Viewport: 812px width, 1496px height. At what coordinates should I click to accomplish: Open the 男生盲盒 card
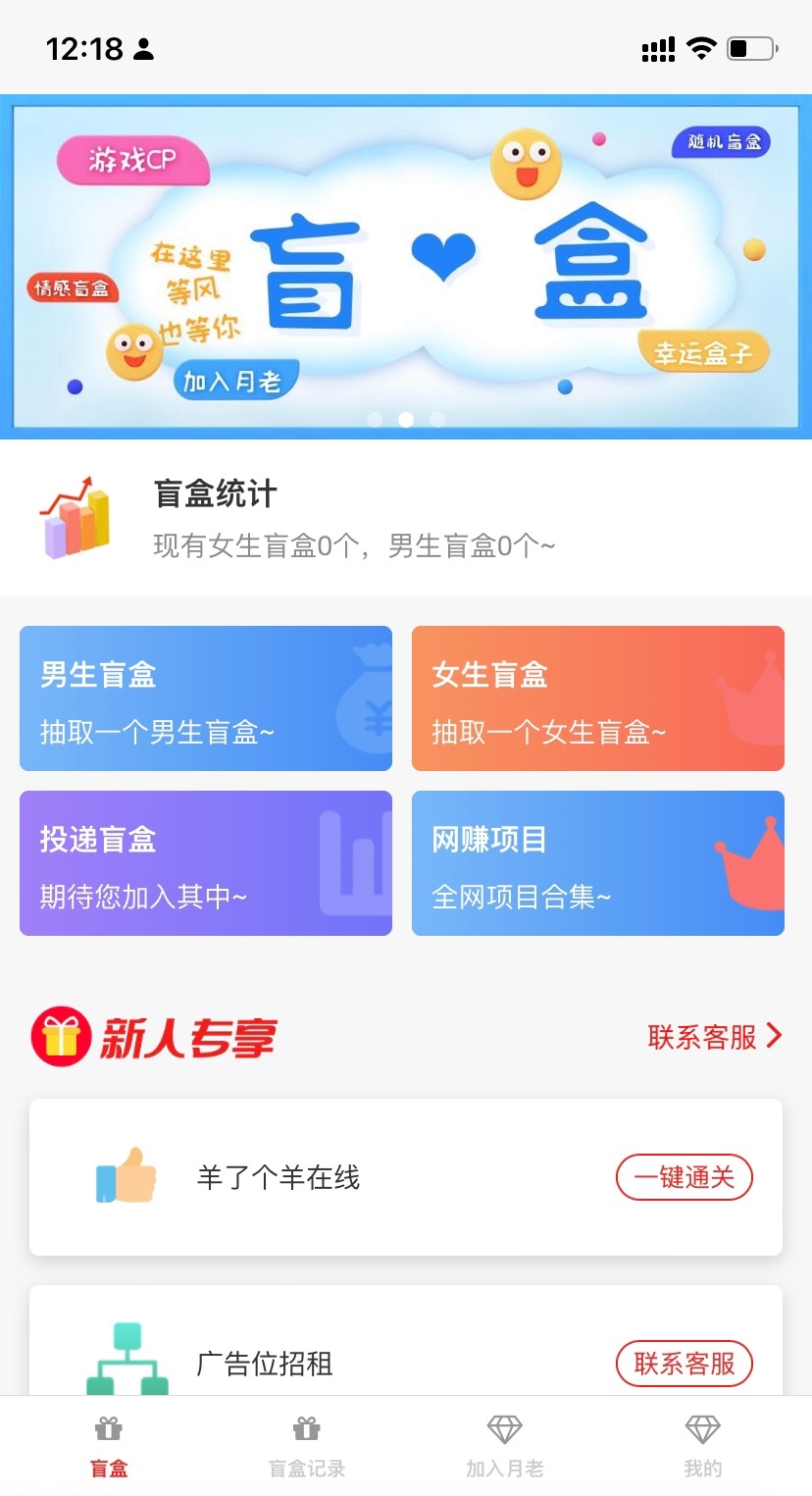pyautogui.click(x=205, y=697)
